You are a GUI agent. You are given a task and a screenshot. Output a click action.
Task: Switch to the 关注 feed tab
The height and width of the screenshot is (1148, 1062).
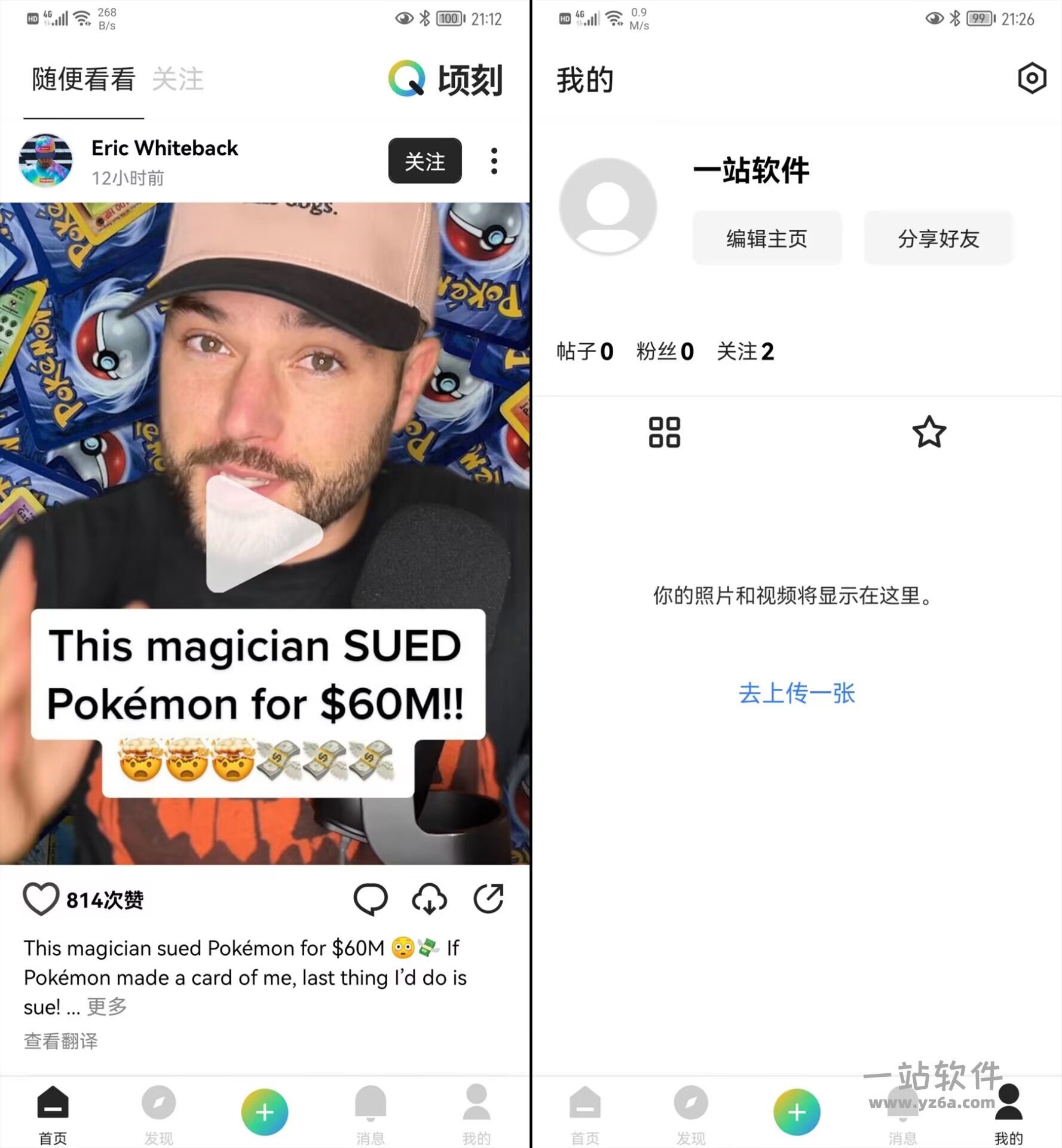point(177,80)
